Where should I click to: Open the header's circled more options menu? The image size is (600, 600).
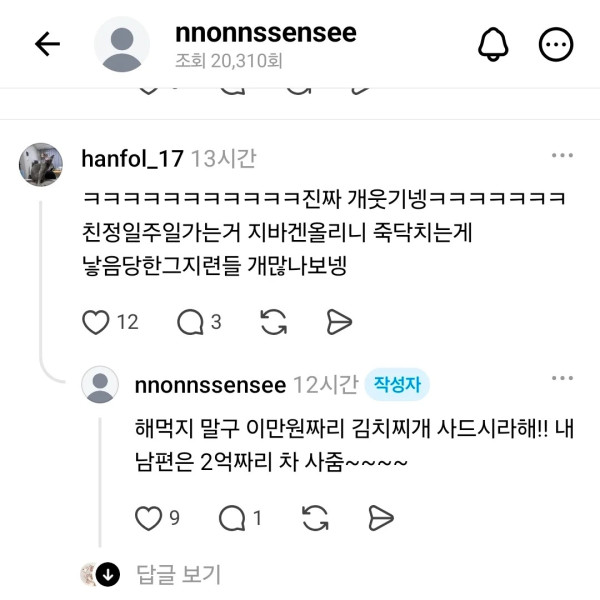pyautogui.click(x=556, y=44)
